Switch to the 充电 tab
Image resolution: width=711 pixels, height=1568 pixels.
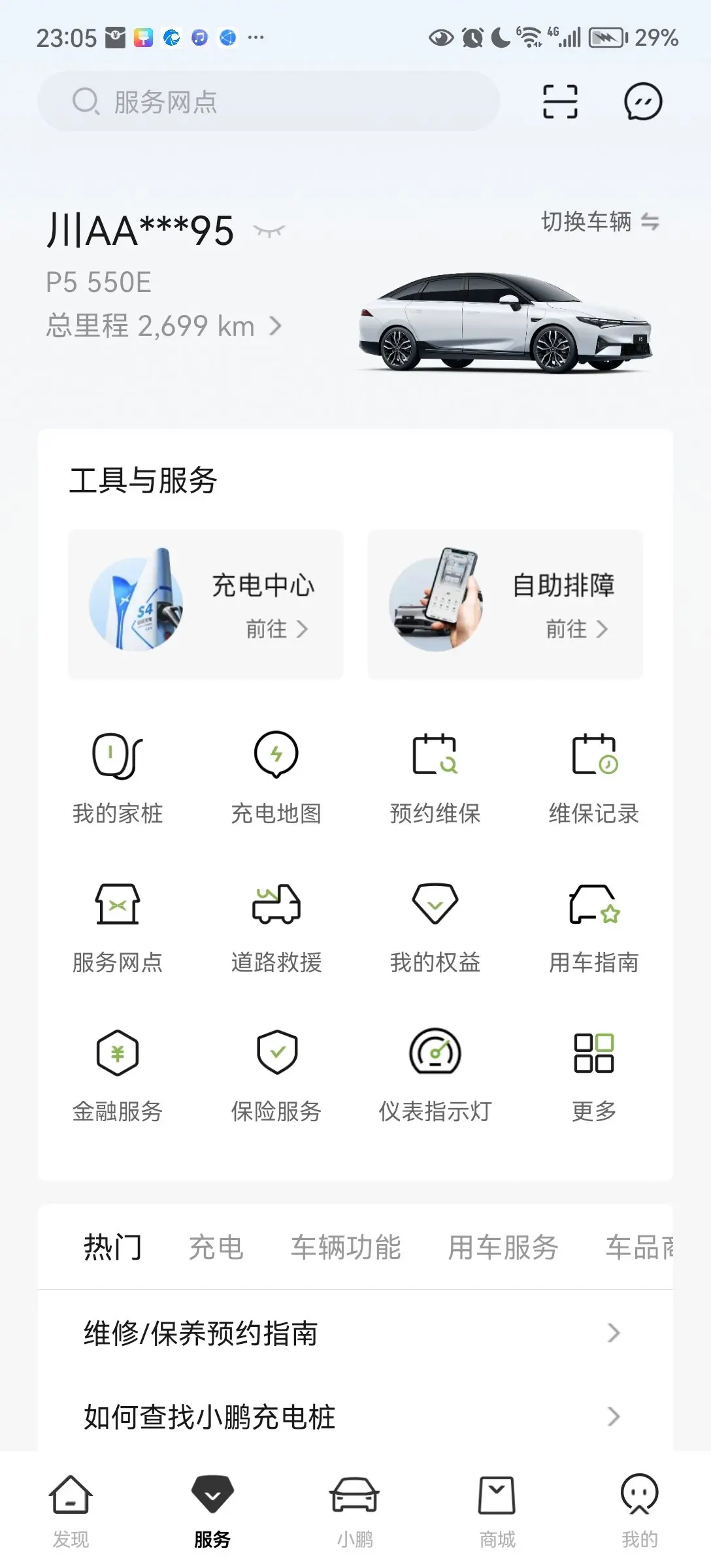tap(216, 1247)
